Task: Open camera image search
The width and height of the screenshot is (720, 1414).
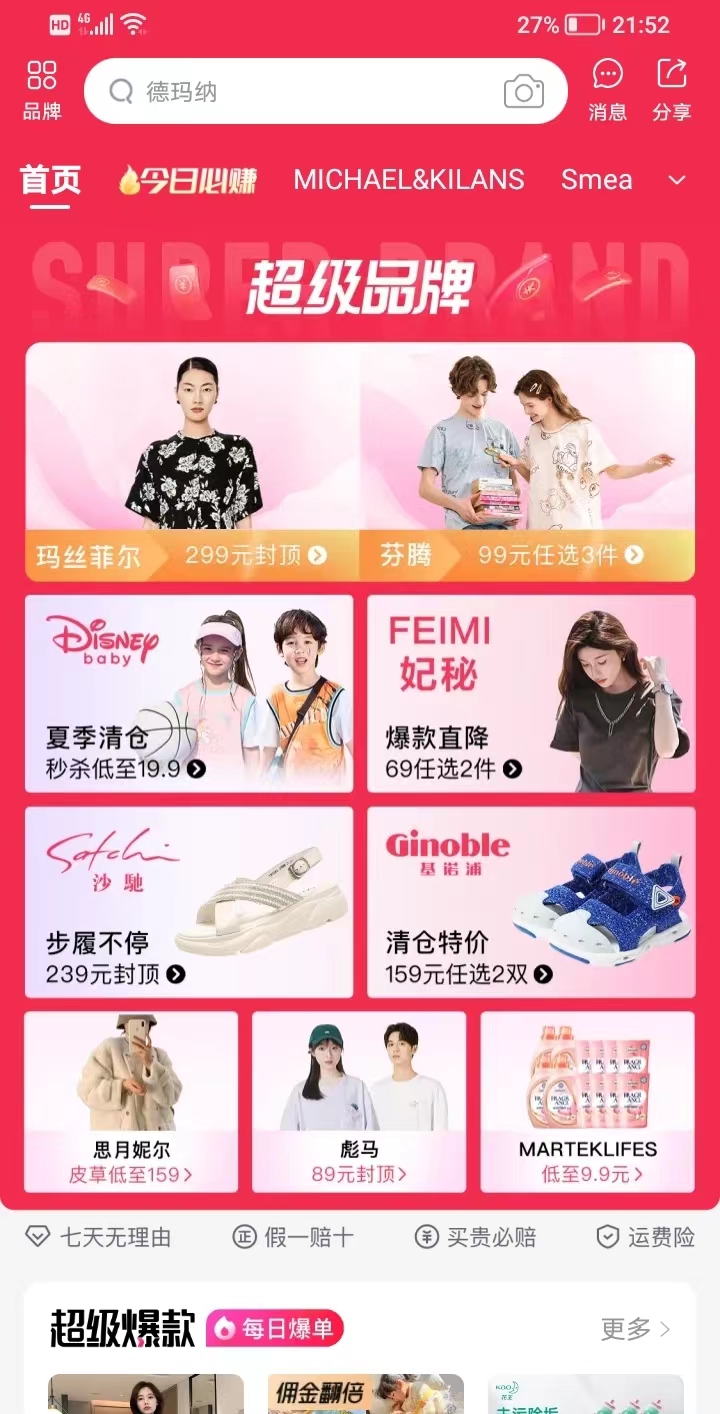Action: tap(523, 92)
